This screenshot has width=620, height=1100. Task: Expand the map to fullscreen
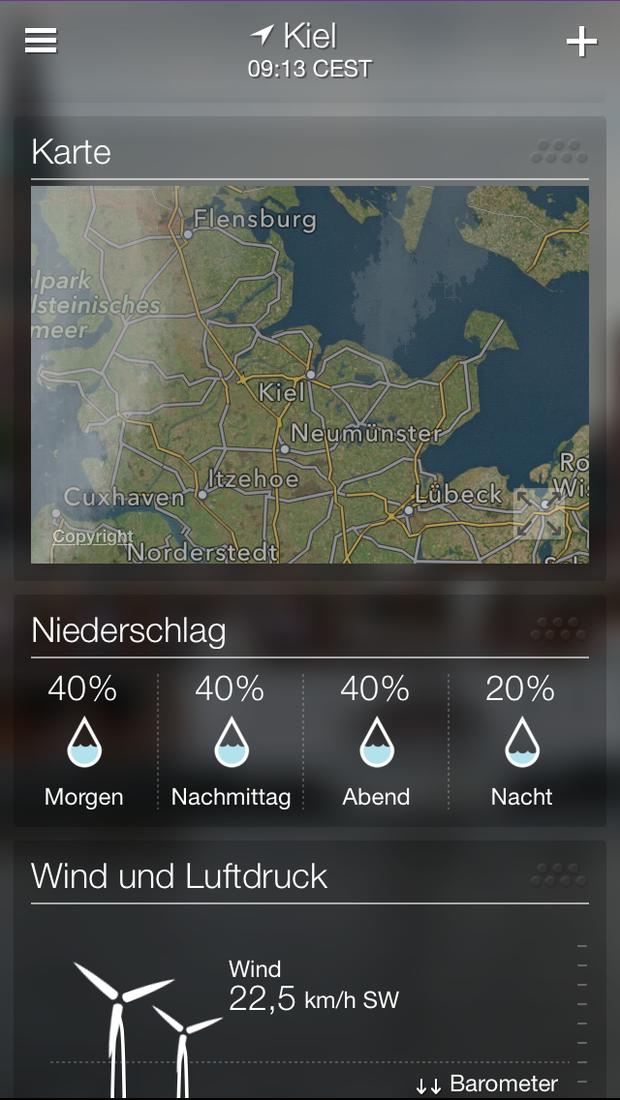point(539,514)
